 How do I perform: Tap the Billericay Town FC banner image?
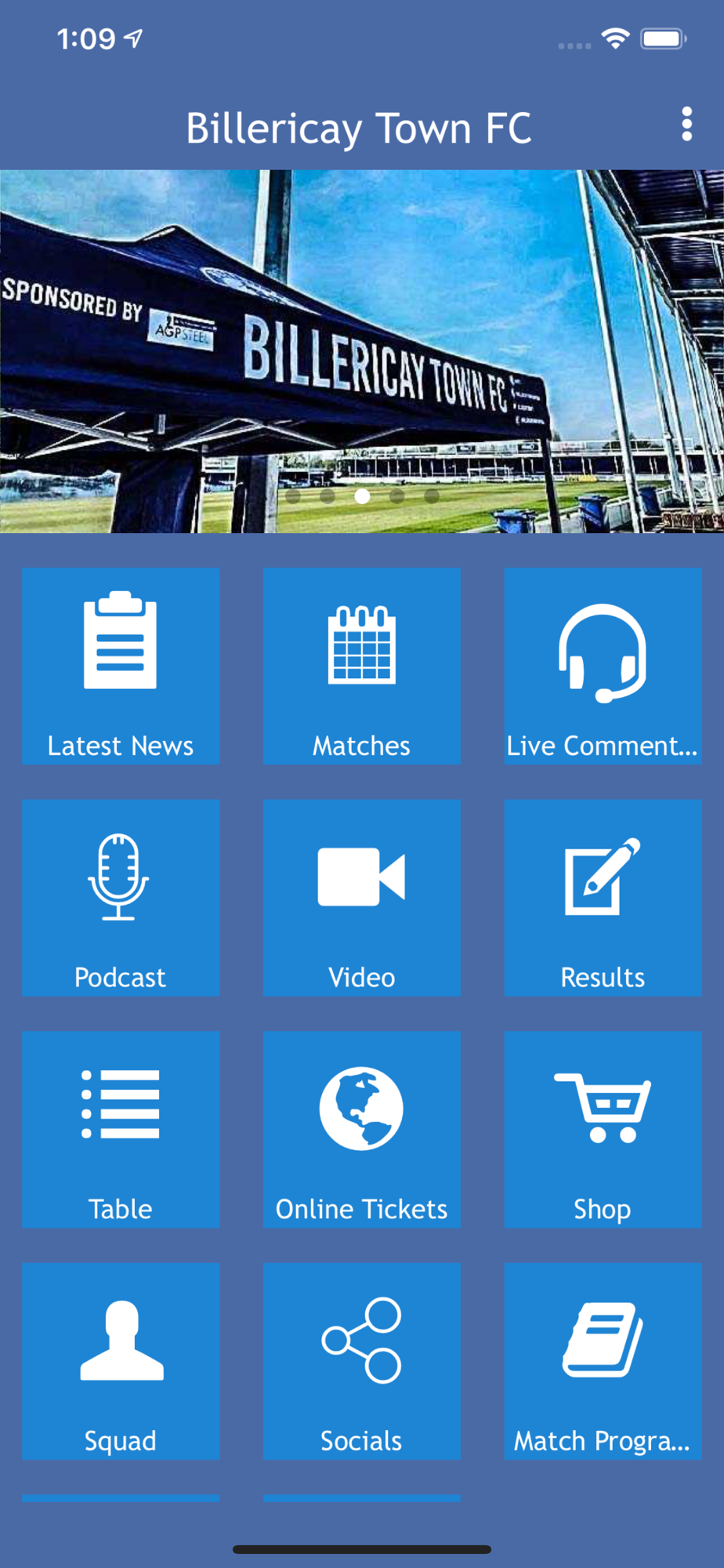click(x=361, y=351)
